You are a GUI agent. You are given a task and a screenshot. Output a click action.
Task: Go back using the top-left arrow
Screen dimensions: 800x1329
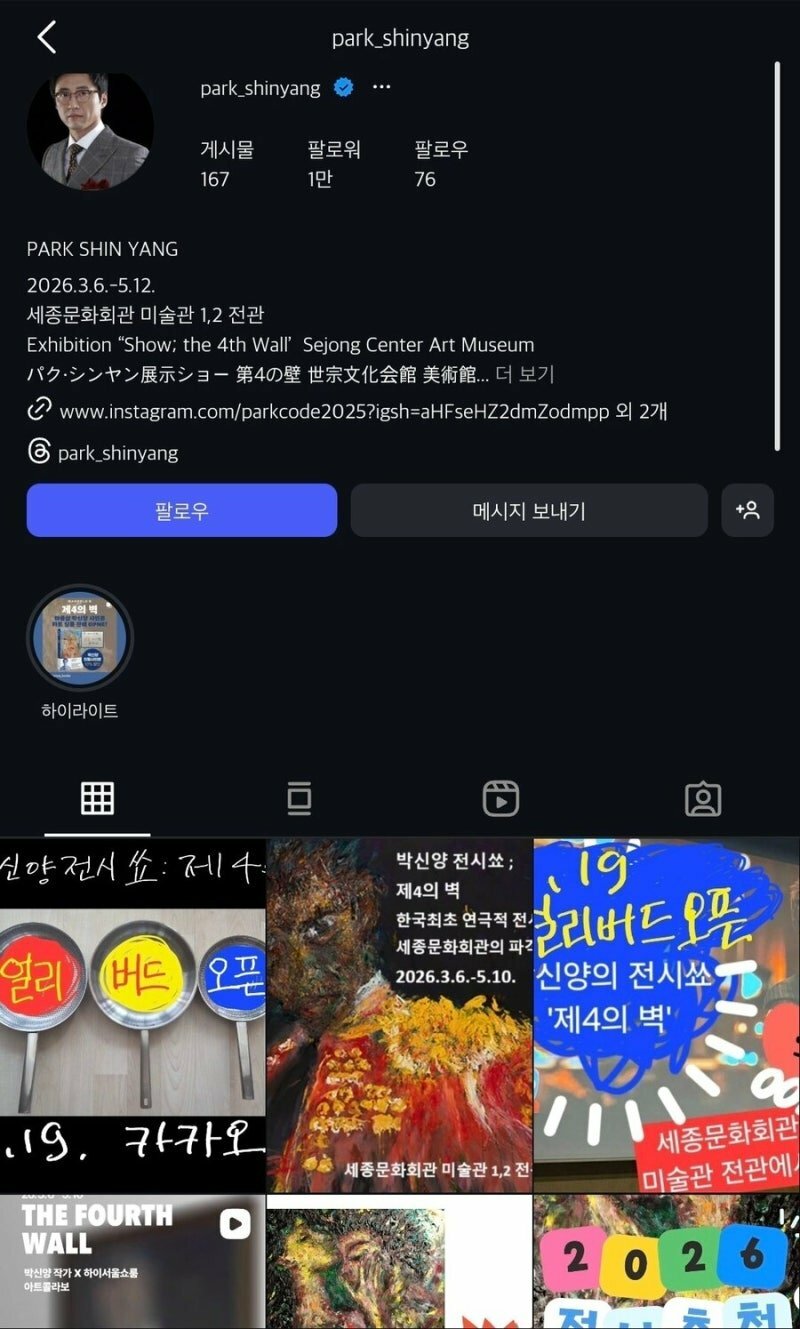tap(46, 38)
